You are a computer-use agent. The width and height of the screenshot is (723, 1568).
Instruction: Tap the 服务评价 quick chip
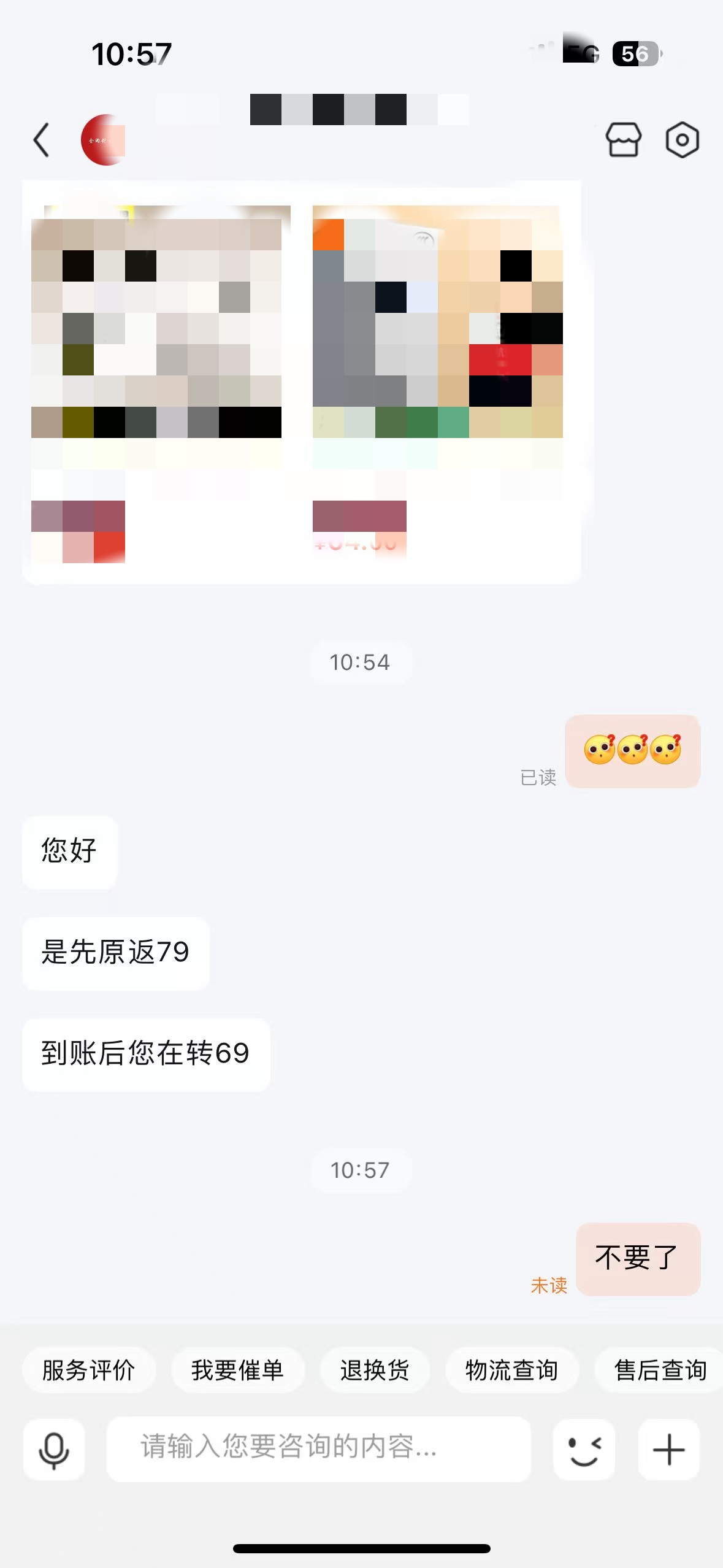click(89, 1370)
